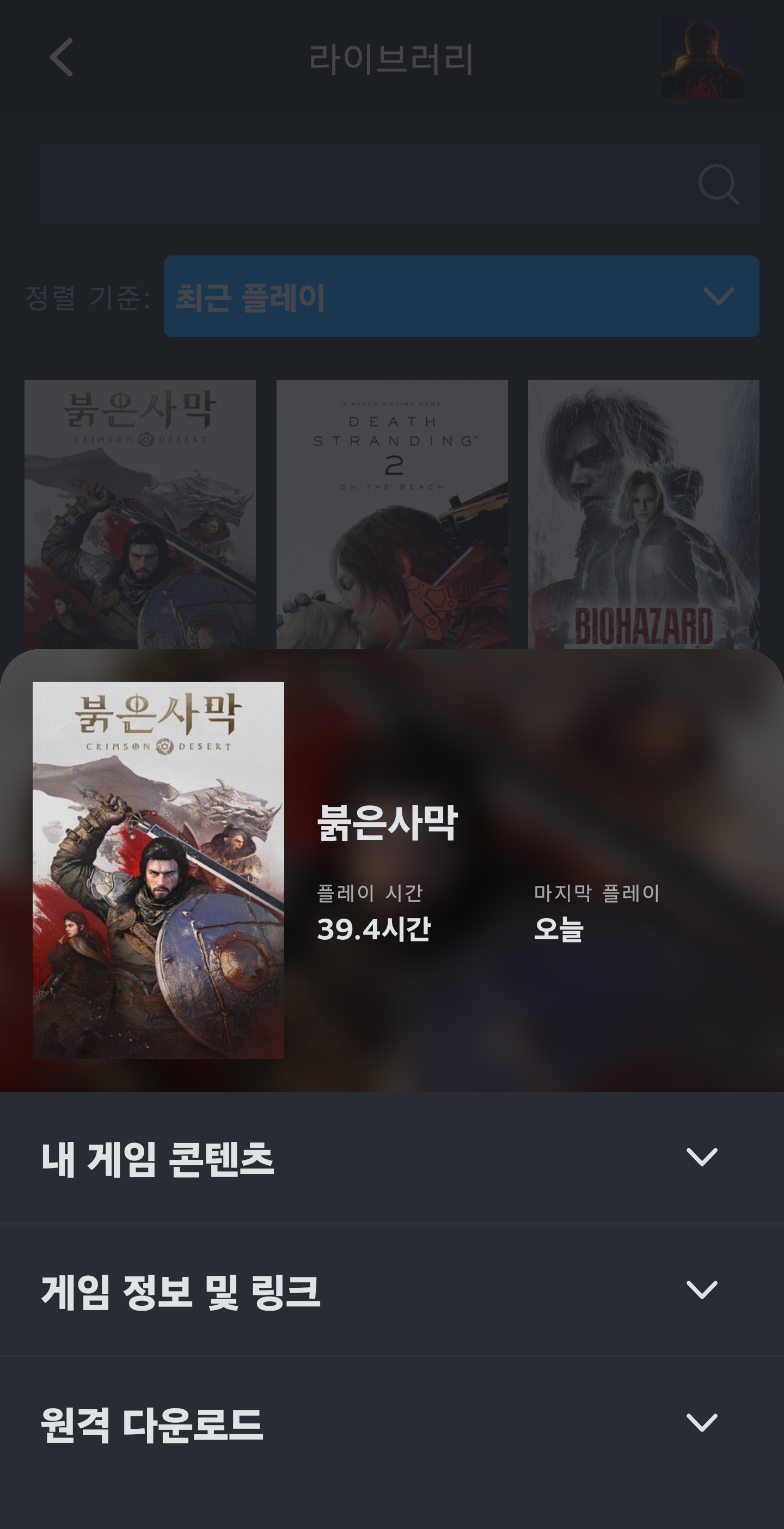Screen dimensions: 784x1529
Task: Expand the 게임 정보 및 링크 section
Action: pos(391,1291)
